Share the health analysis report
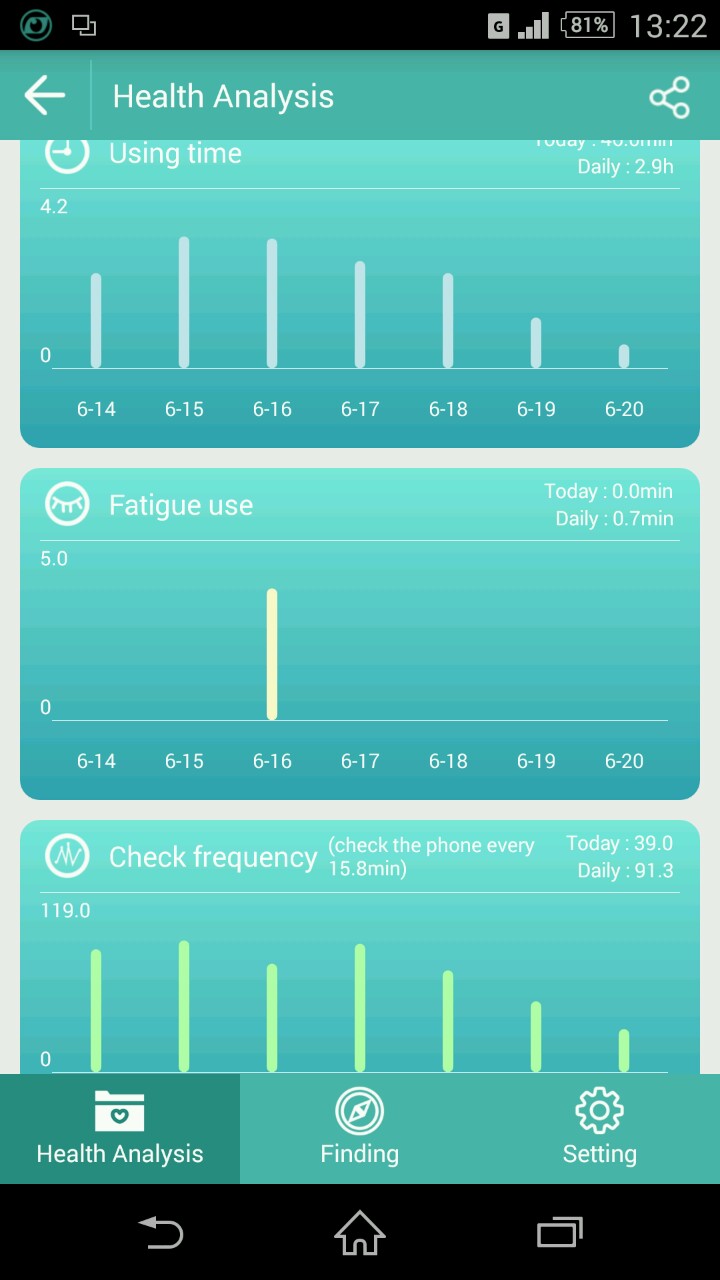This screenshot has width=720, height=1280. pos(669,97)
